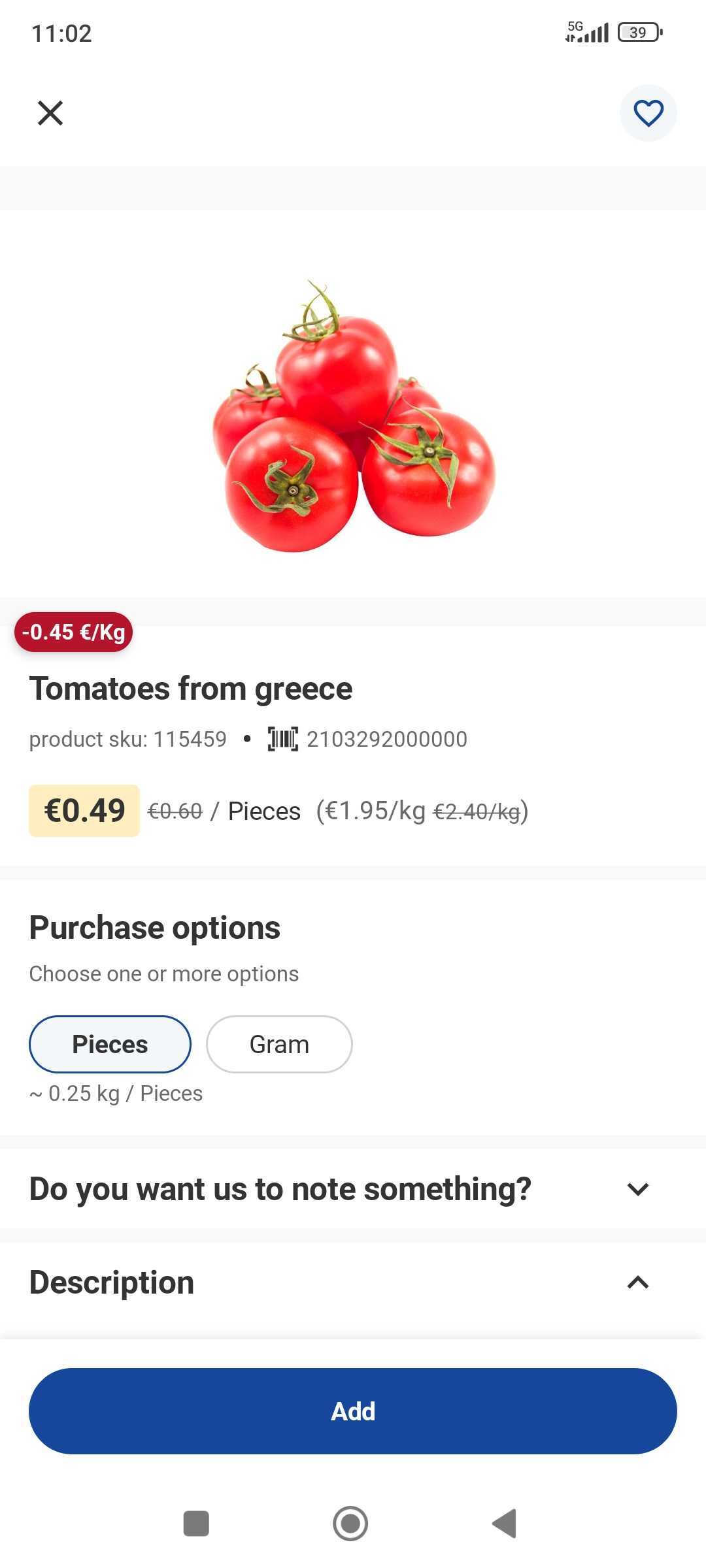The width and height of the screenshot is (706, 1568).
Task: Expand 'Do you want us to note something?'
Action: point(637,1189)
